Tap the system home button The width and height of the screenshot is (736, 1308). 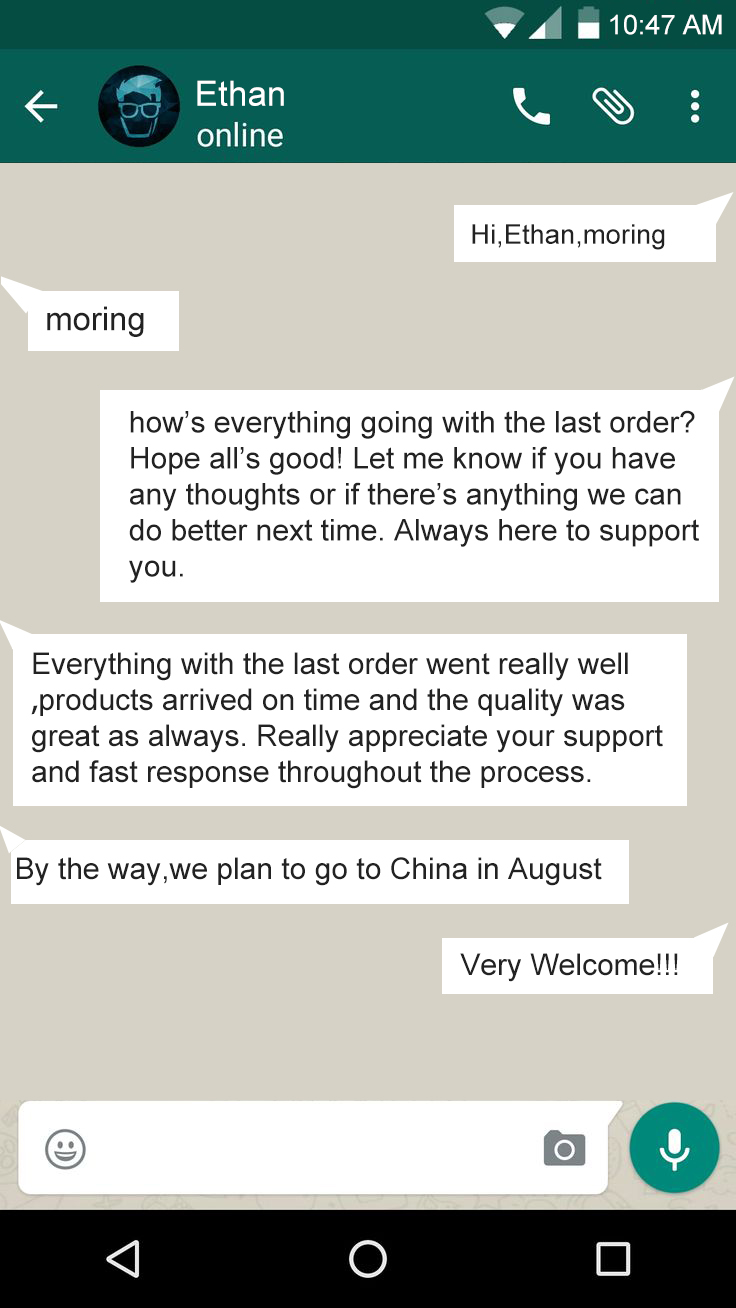368,1259
